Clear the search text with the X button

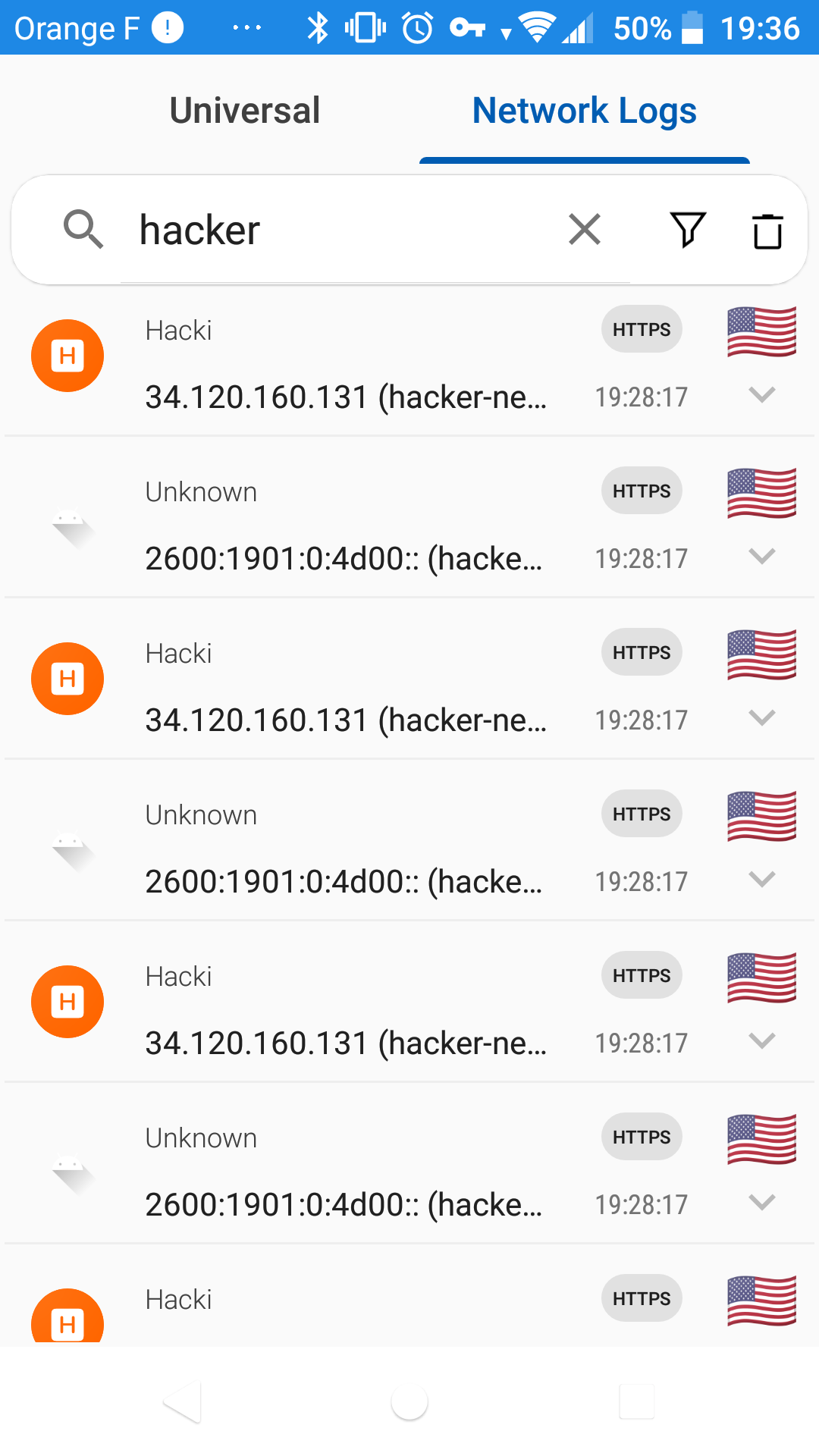pyautogui.click(x=583, y=230)
